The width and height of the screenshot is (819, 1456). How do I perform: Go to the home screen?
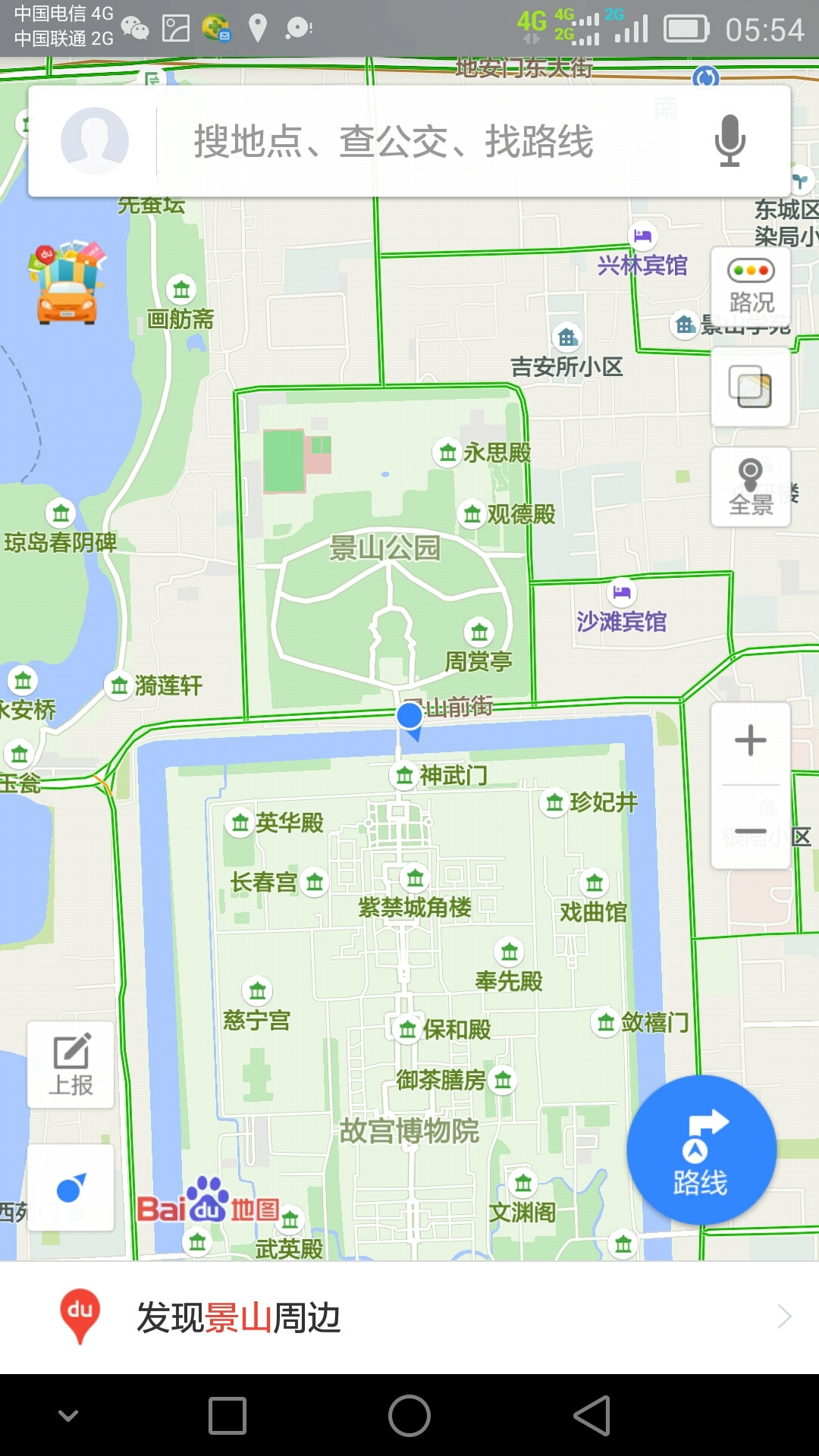point(409,1416)
